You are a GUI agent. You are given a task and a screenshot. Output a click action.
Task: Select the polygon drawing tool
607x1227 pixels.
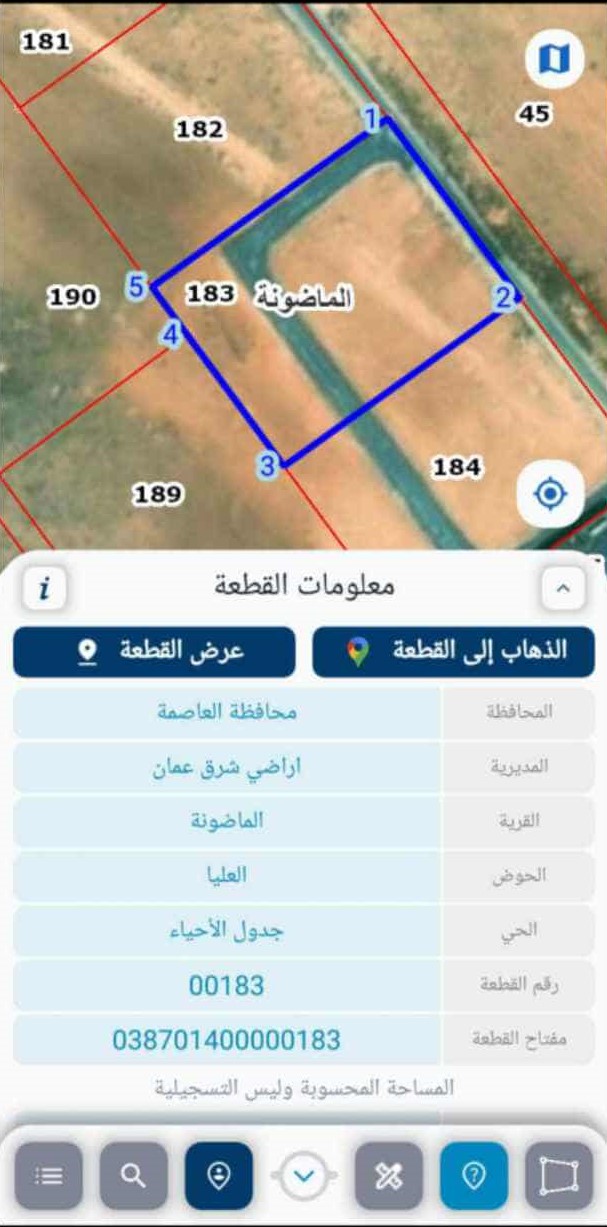(558, 1176)
